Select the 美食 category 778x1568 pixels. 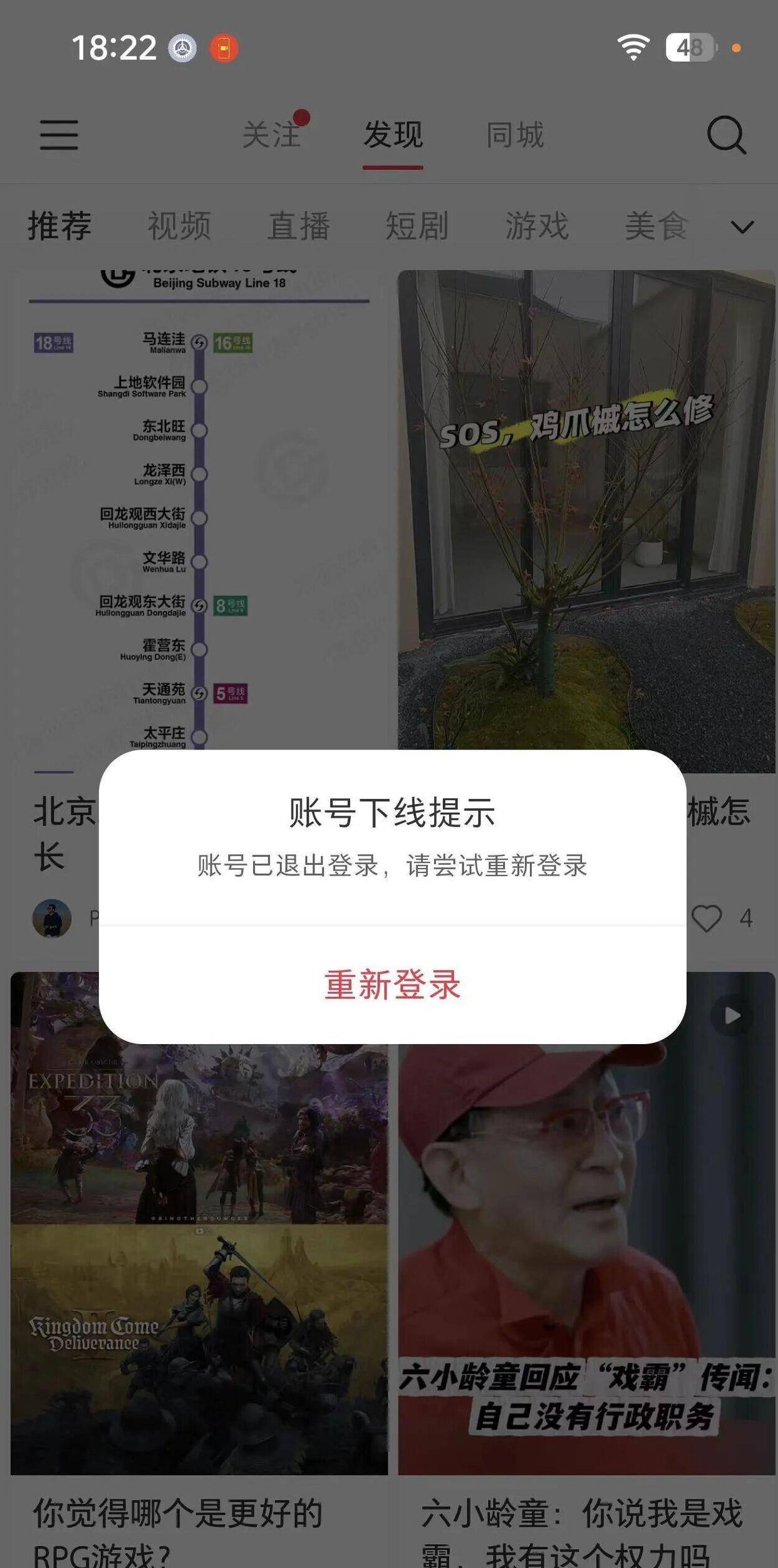(656, 226)
